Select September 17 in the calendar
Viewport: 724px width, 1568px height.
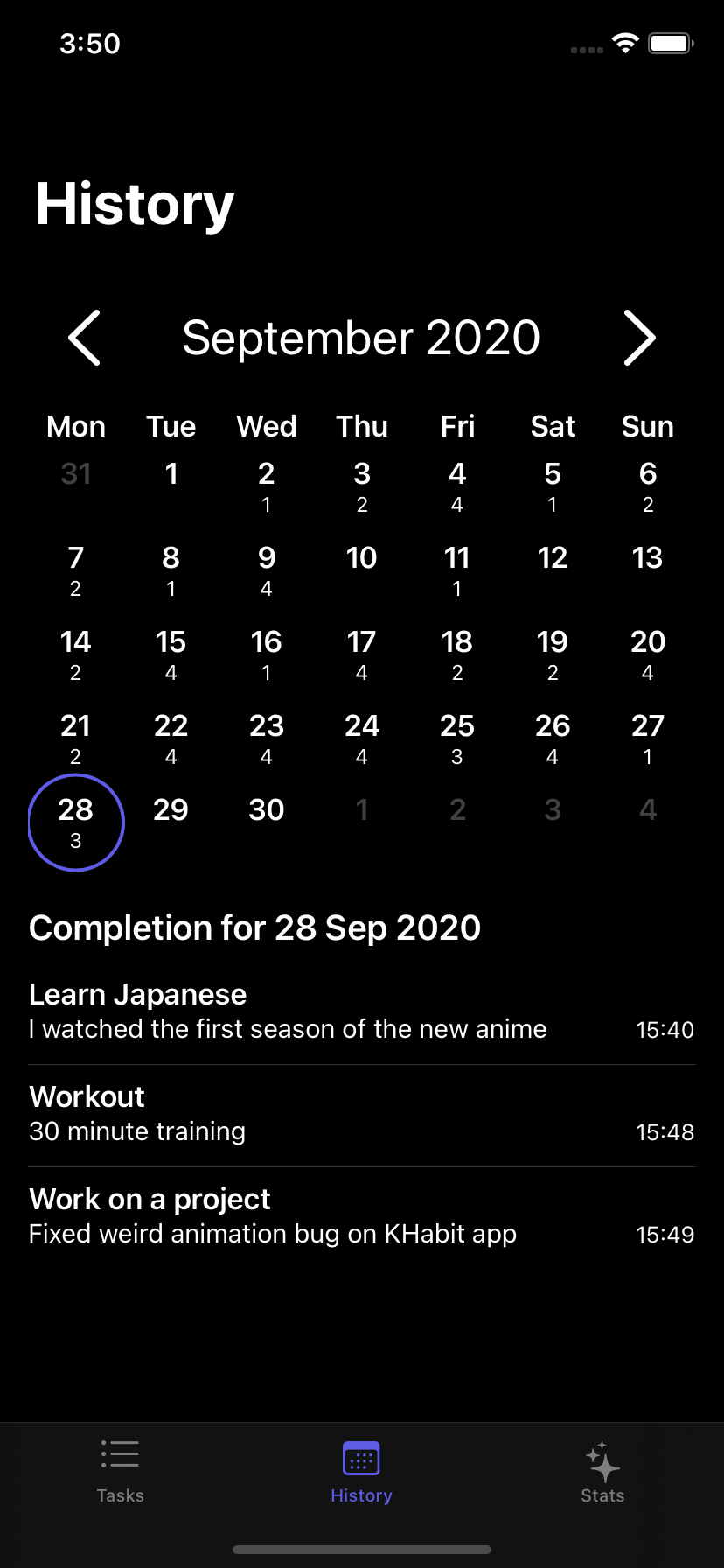point(362,655)
